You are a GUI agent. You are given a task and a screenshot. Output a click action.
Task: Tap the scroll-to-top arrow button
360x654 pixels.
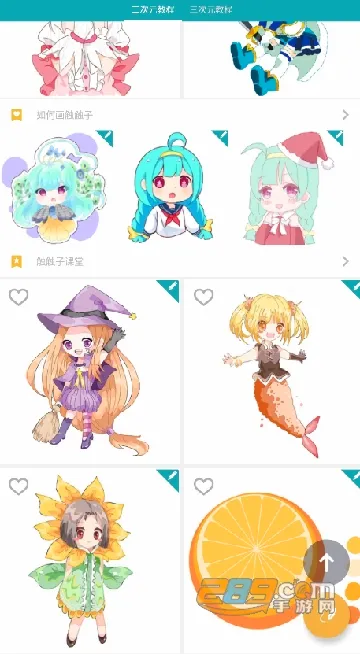326,563
